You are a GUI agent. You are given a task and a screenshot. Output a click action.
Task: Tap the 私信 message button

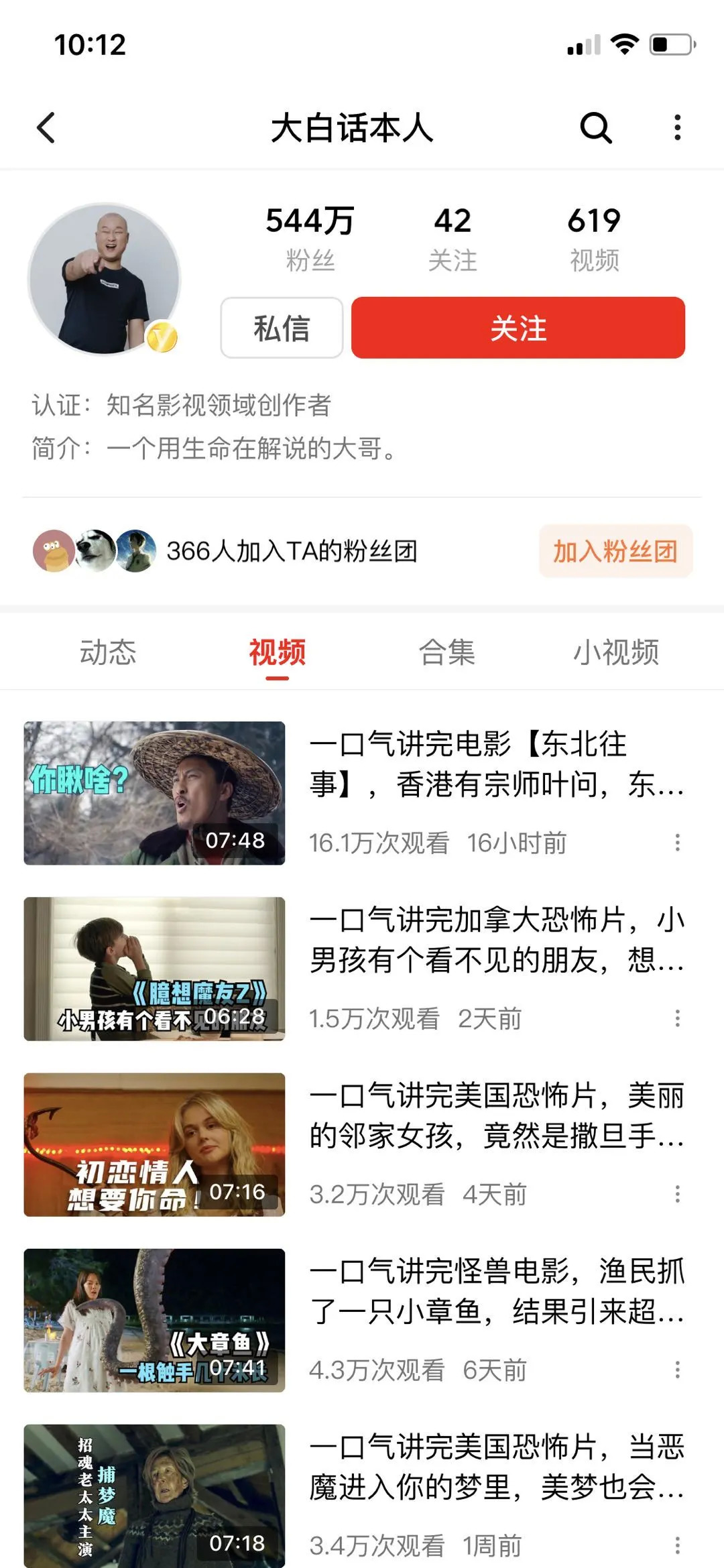(282, 328)
